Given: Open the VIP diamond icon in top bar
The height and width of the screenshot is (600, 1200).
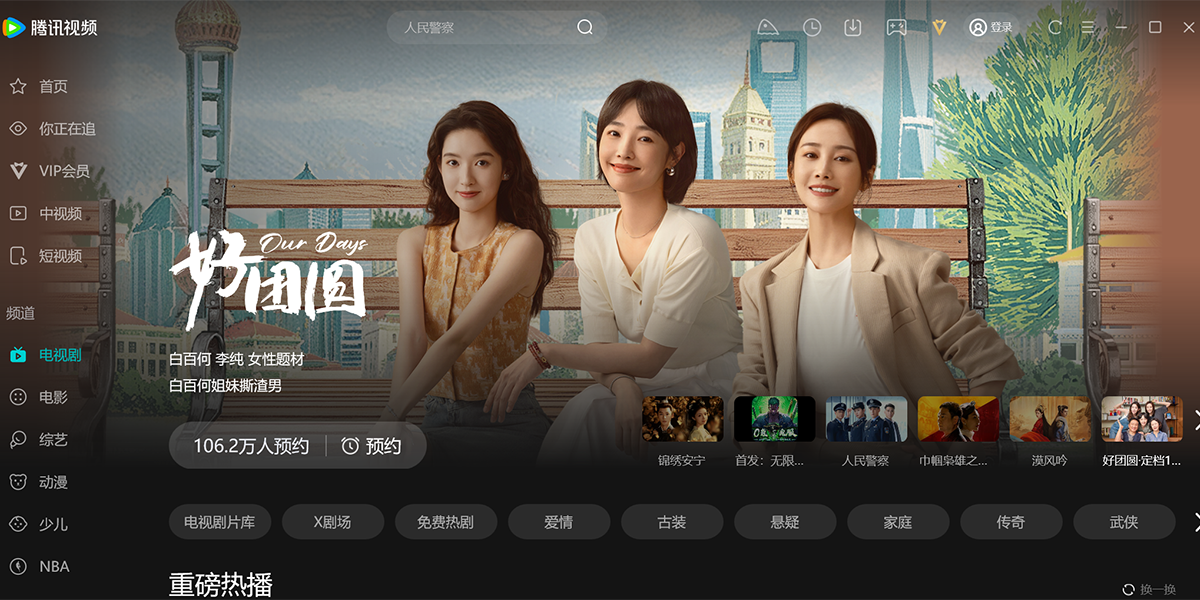Looking at the screenshot, I should 939,28.
